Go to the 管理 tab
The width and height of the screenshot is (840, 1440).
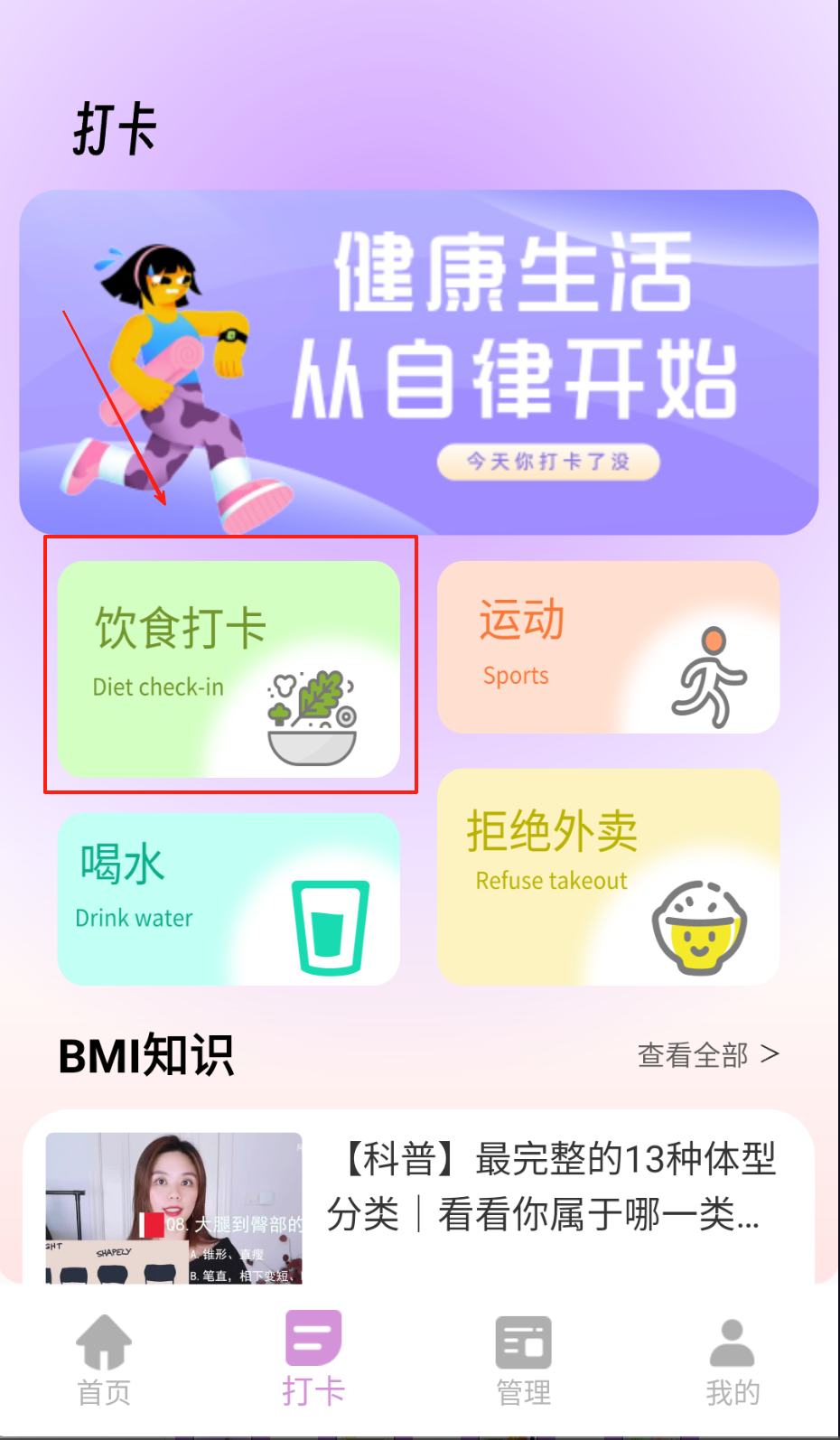click(x=523, y=1361)
